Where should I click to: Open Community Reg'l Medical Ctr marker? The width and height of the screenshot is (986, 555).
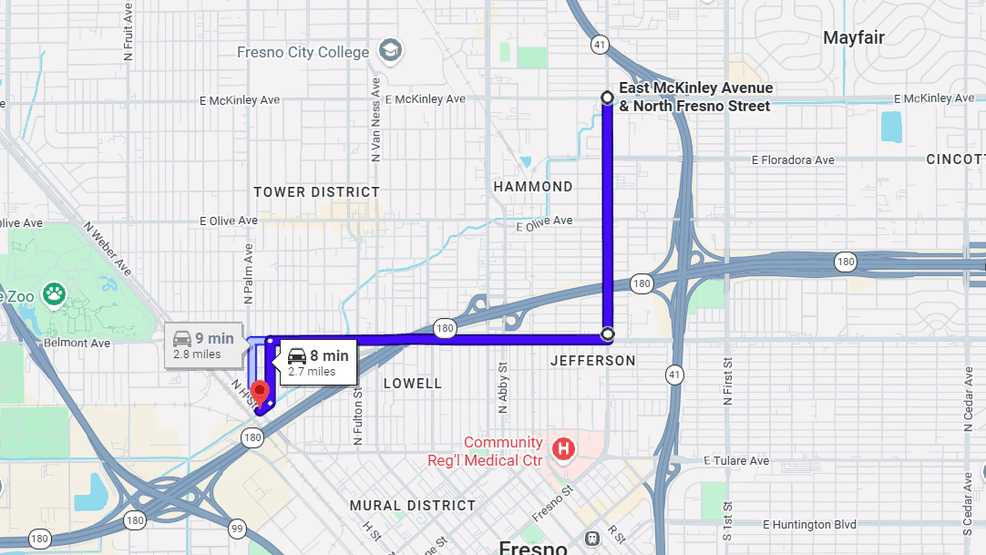click(563, 450)
